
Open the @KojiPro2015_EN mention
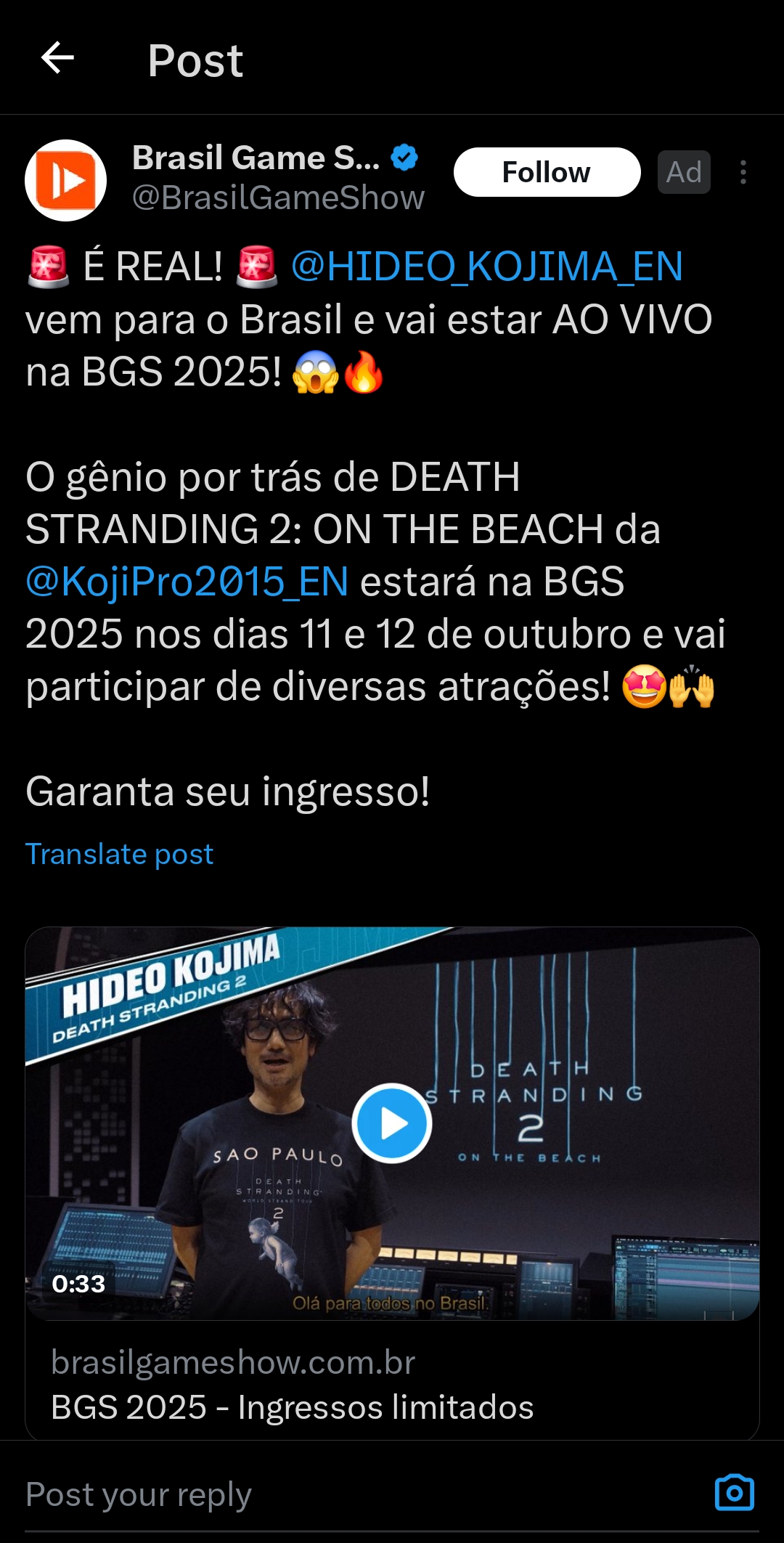(x=187, y=582)
